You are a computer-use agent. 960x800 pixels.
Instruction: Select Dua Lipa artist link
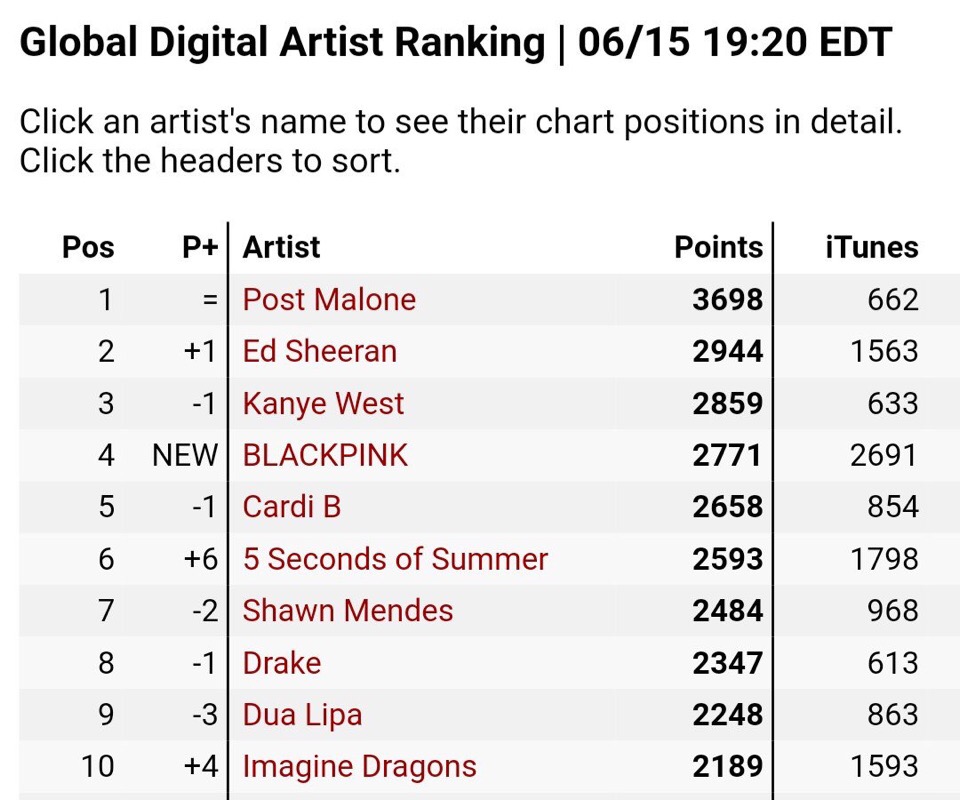302,715
